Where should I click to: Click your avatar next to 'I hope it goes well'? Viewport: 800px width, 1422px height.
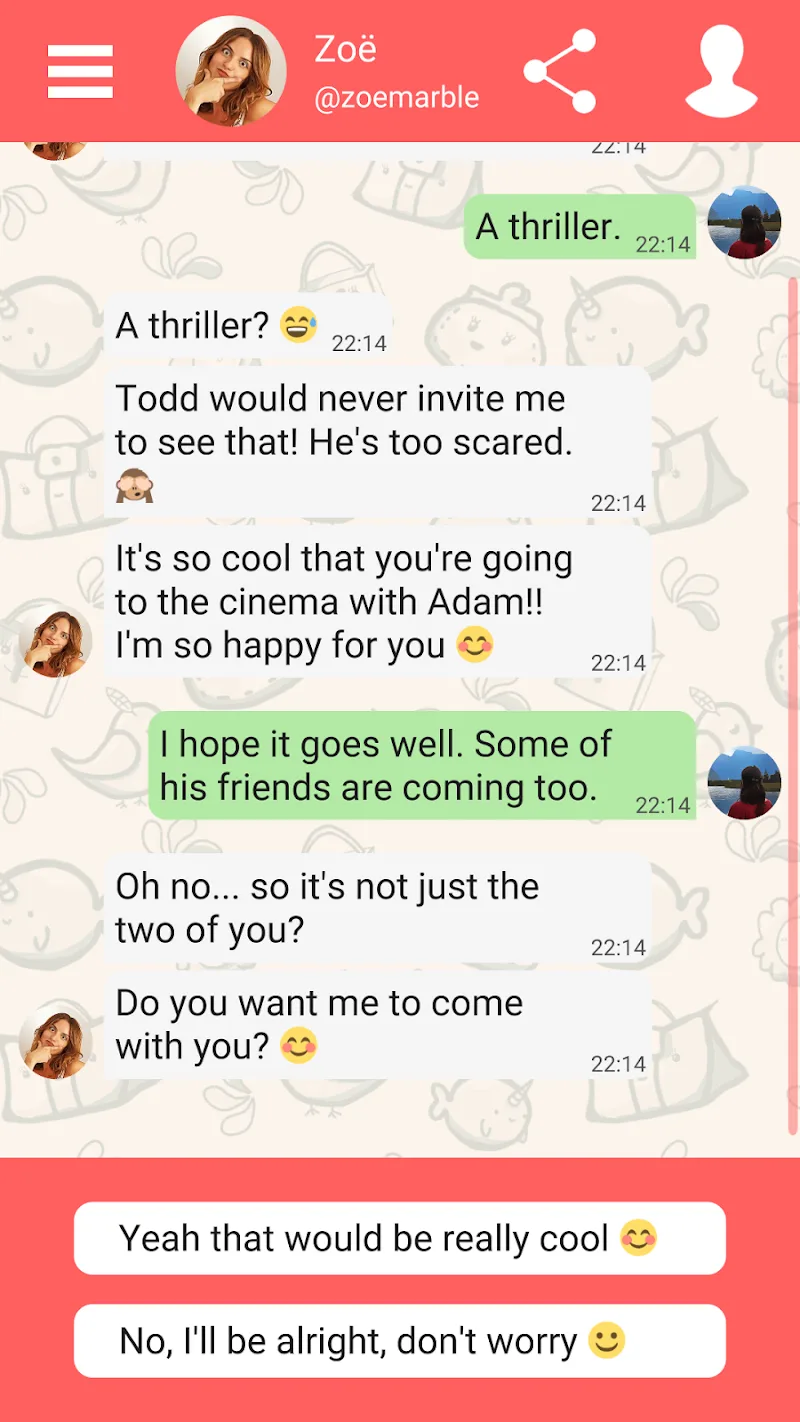point(744,782)
